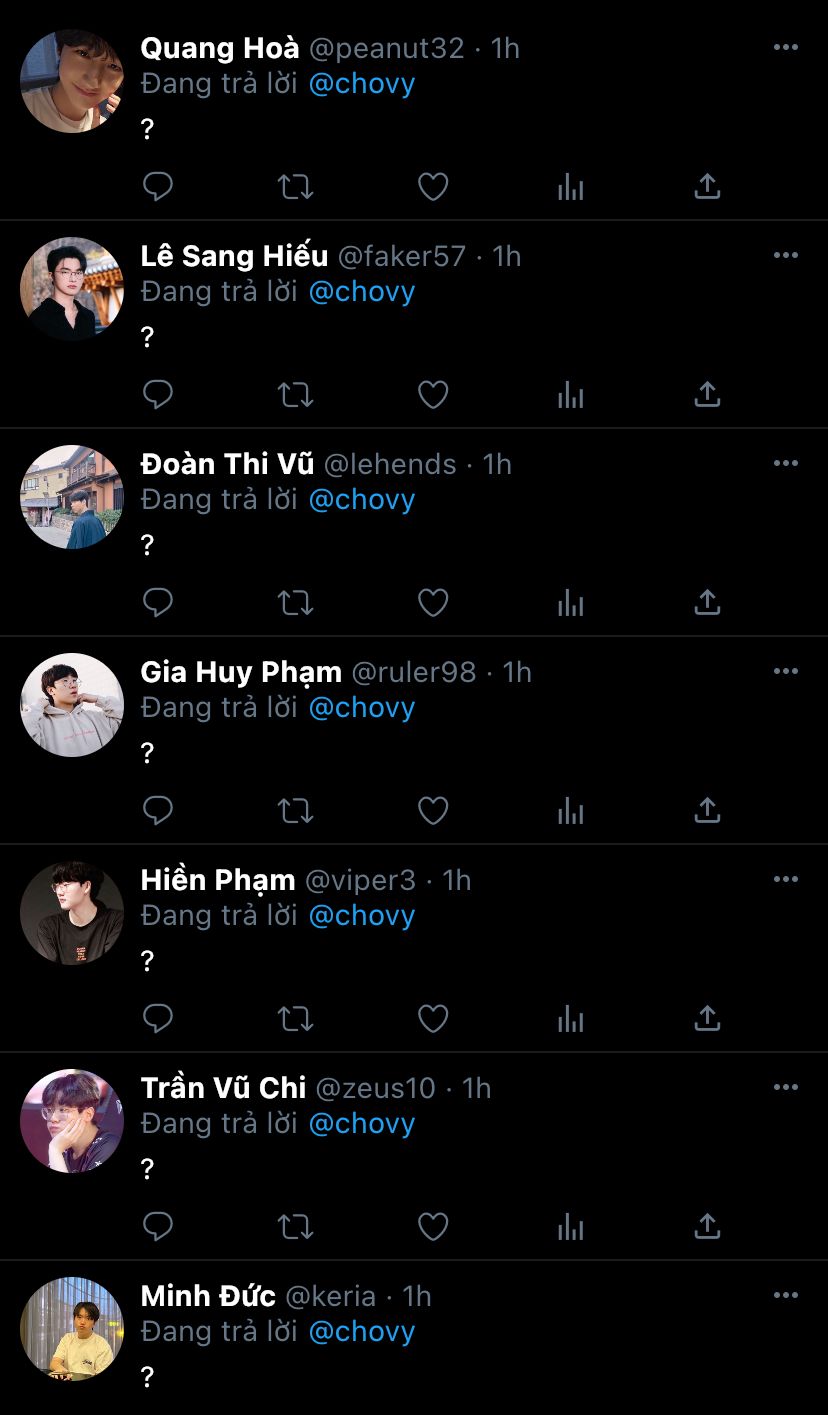Open the @chovy link in Gia Huy Phạm's reply
Screen dimensions: 828x1415
pyautogui.click(x=361, y=708)
